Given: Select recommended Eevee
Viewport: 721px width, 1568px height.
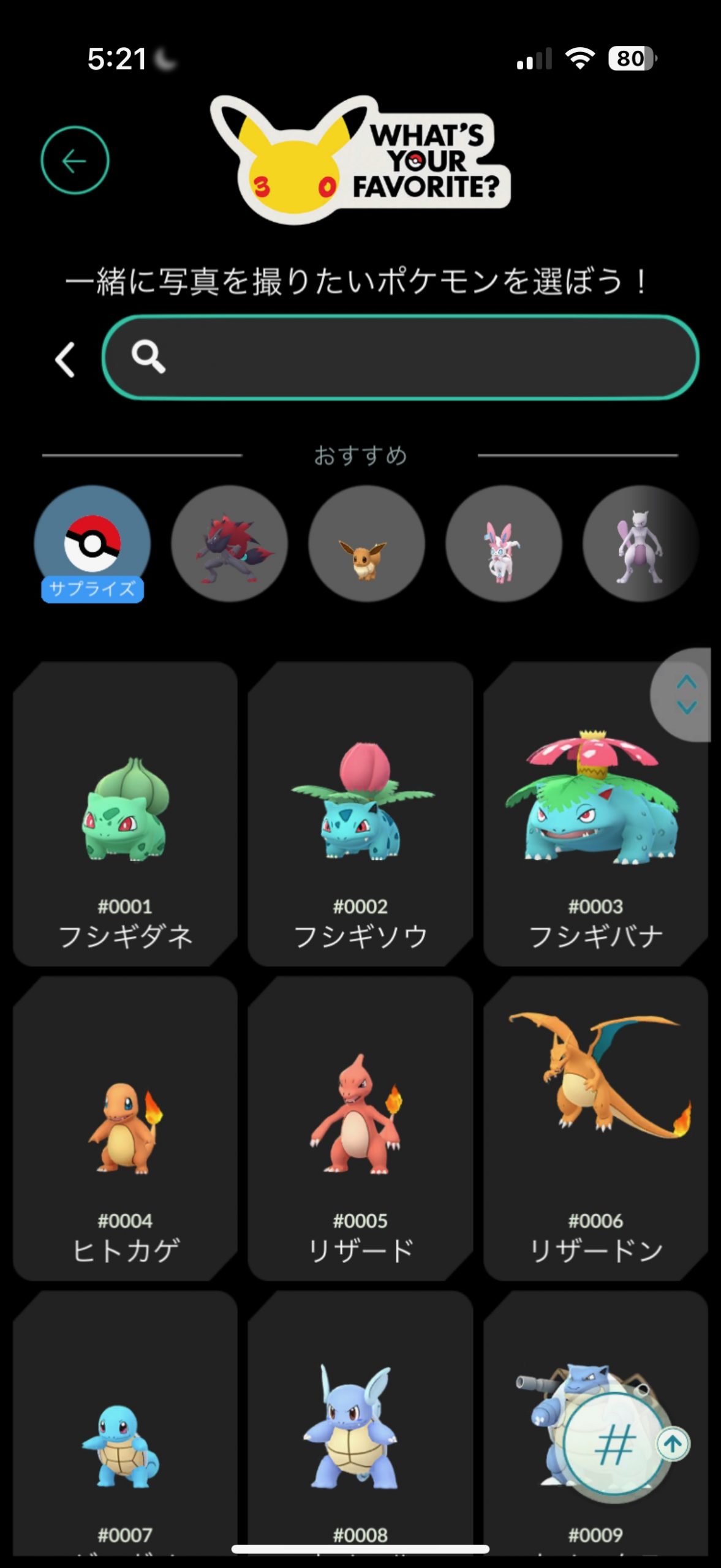Looking at the screenshot, I should (x=366, y=544).
